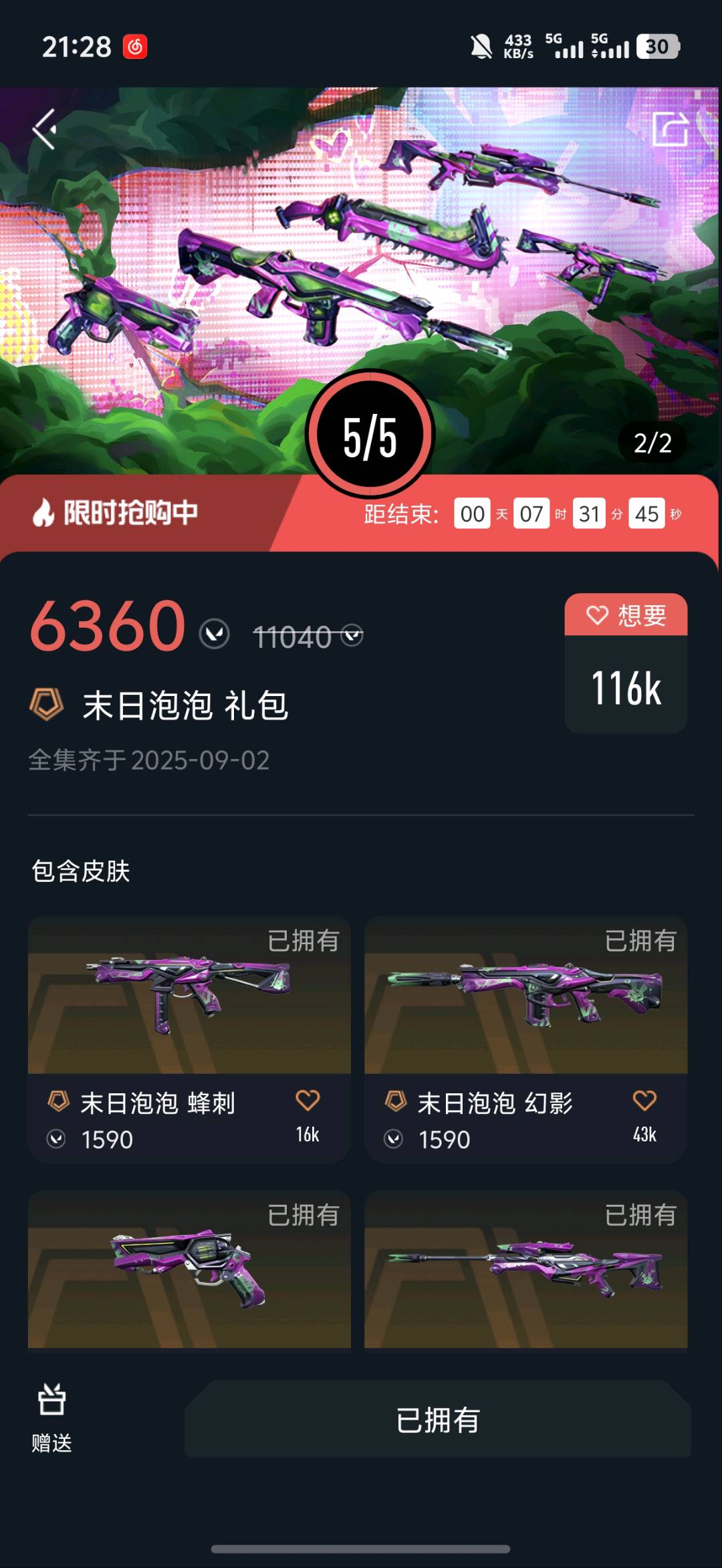Tap the 想要 wishlist button

click(626, 615)
